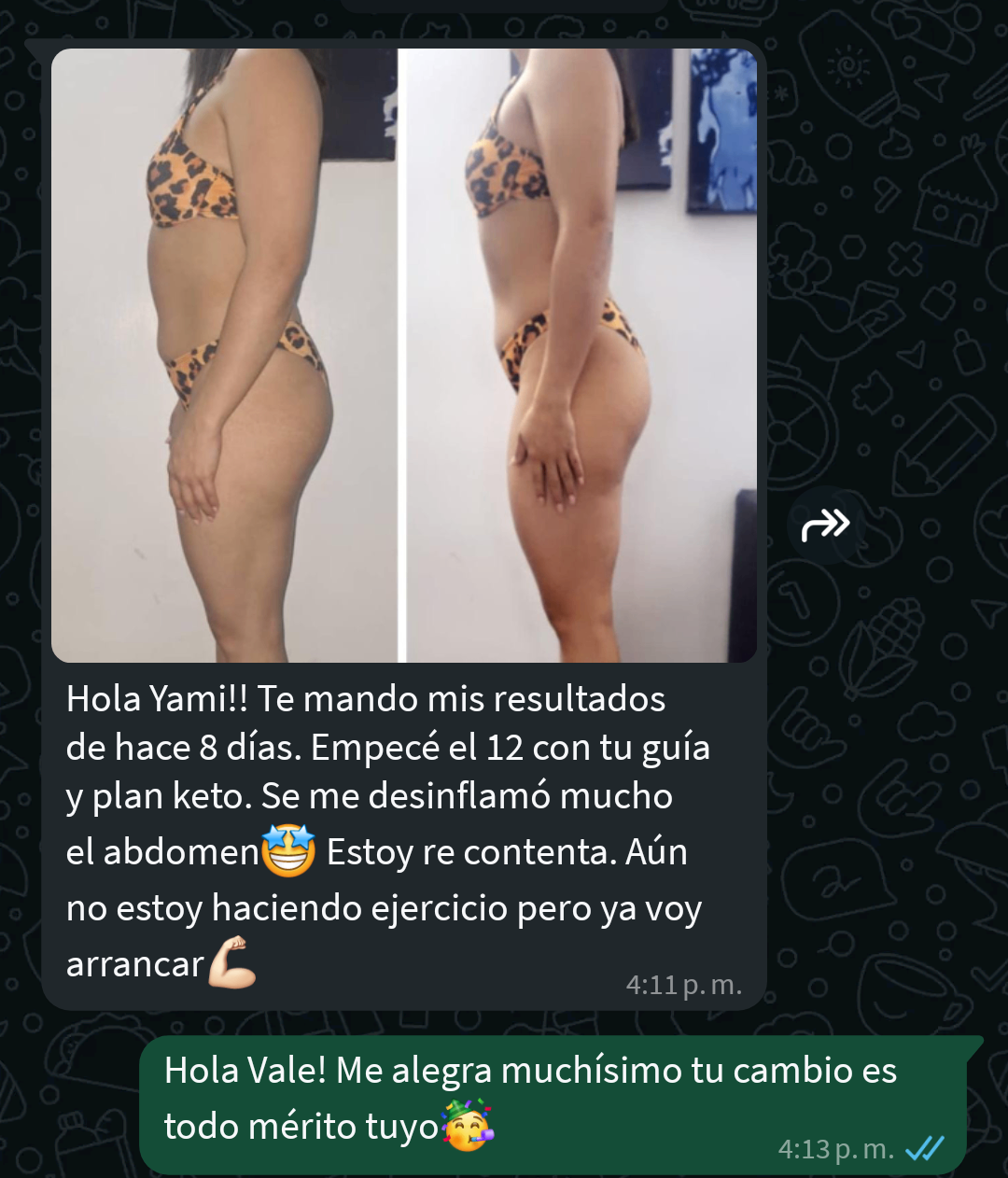This screenshot has width=1008, height=1178.
Task: Open the before-and-after photo in the message
Action: [x=403, y=356]
